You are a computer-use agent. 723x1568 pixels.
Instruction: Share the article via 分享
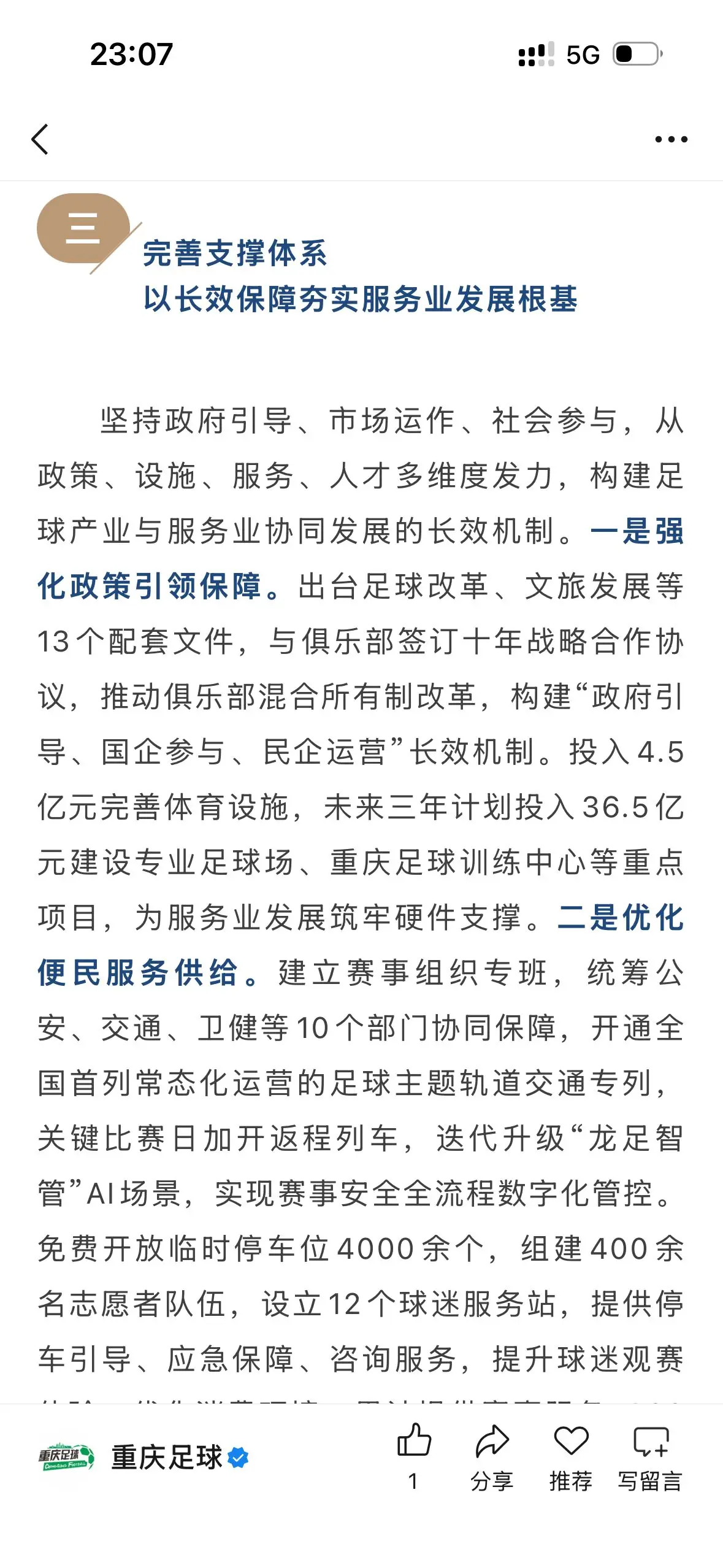point(492,1457)
